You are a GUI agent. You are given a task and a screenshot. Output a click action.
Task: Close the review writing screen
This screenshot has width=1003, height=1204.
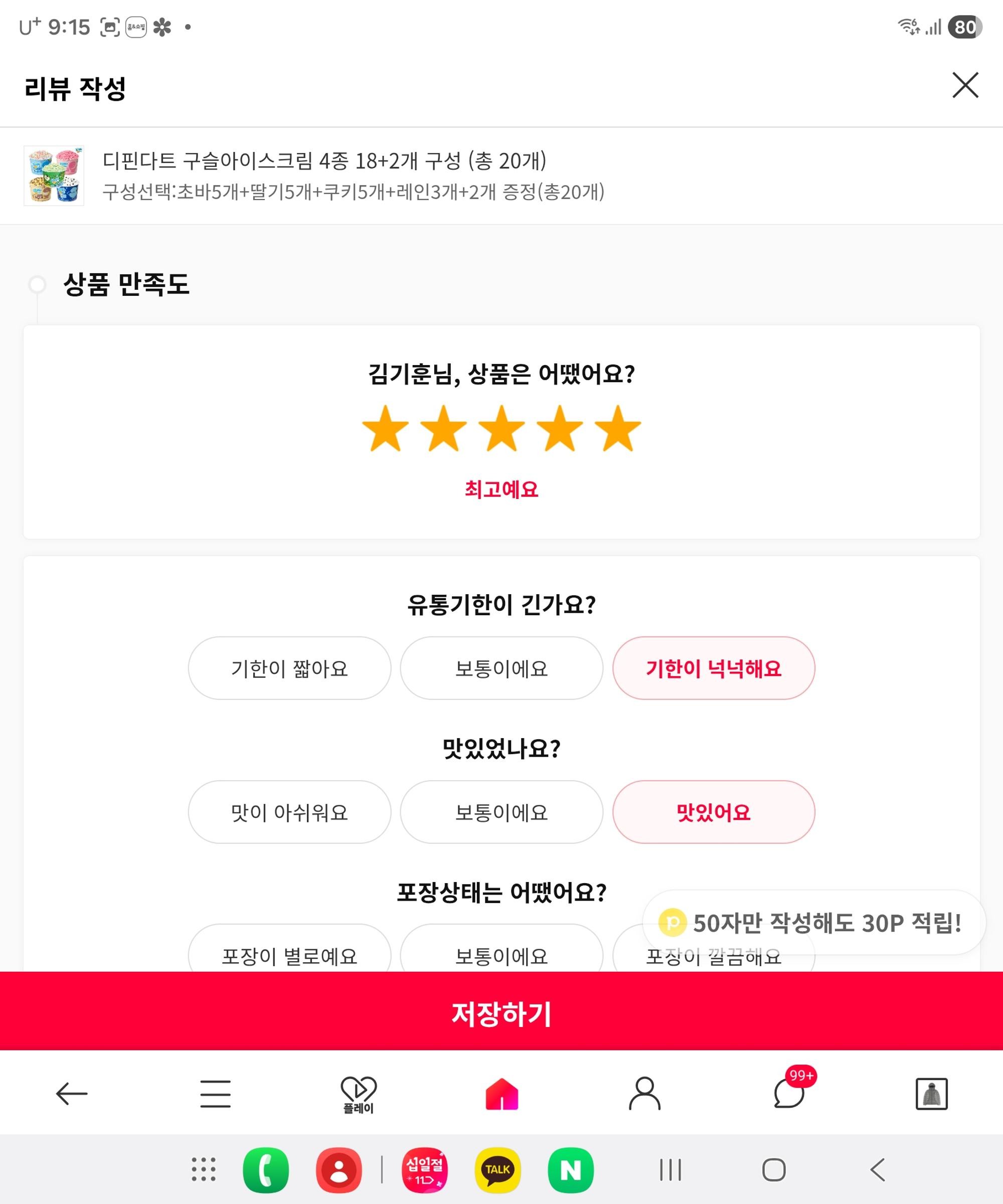click(965, 85)
